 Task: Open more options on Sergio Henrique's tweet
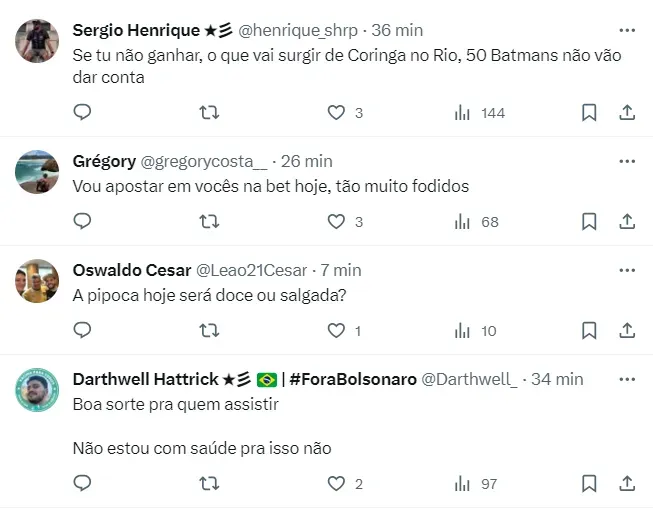tap(627, 30)
